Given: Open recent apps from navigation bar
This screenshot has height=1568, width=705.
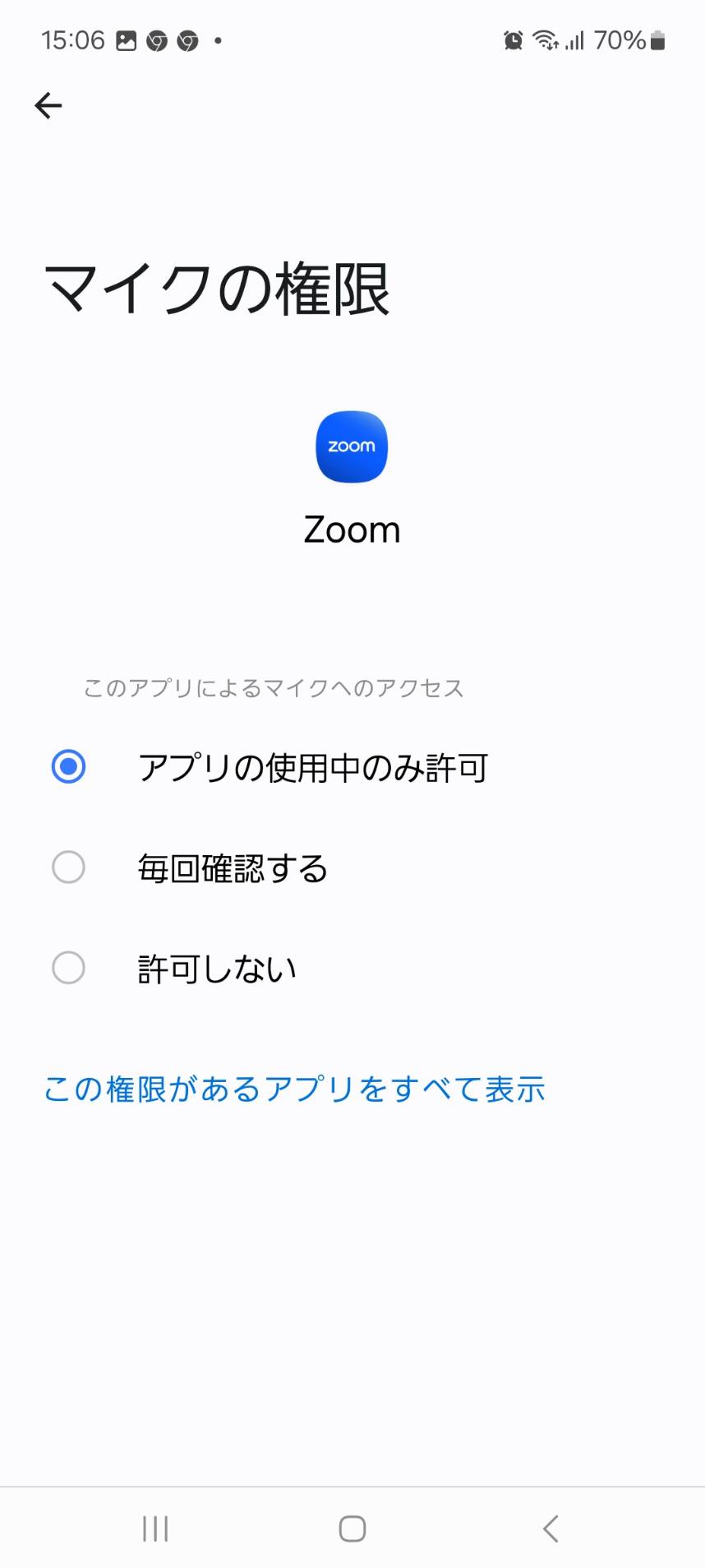Looking at the screenshot, I should (155, 1529).
